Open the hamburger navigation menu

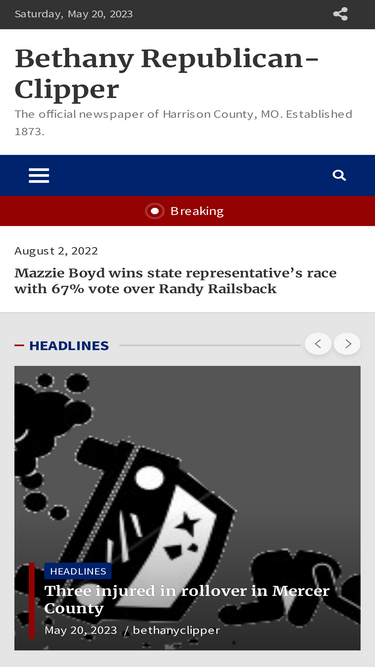click(x=39, y=176)
